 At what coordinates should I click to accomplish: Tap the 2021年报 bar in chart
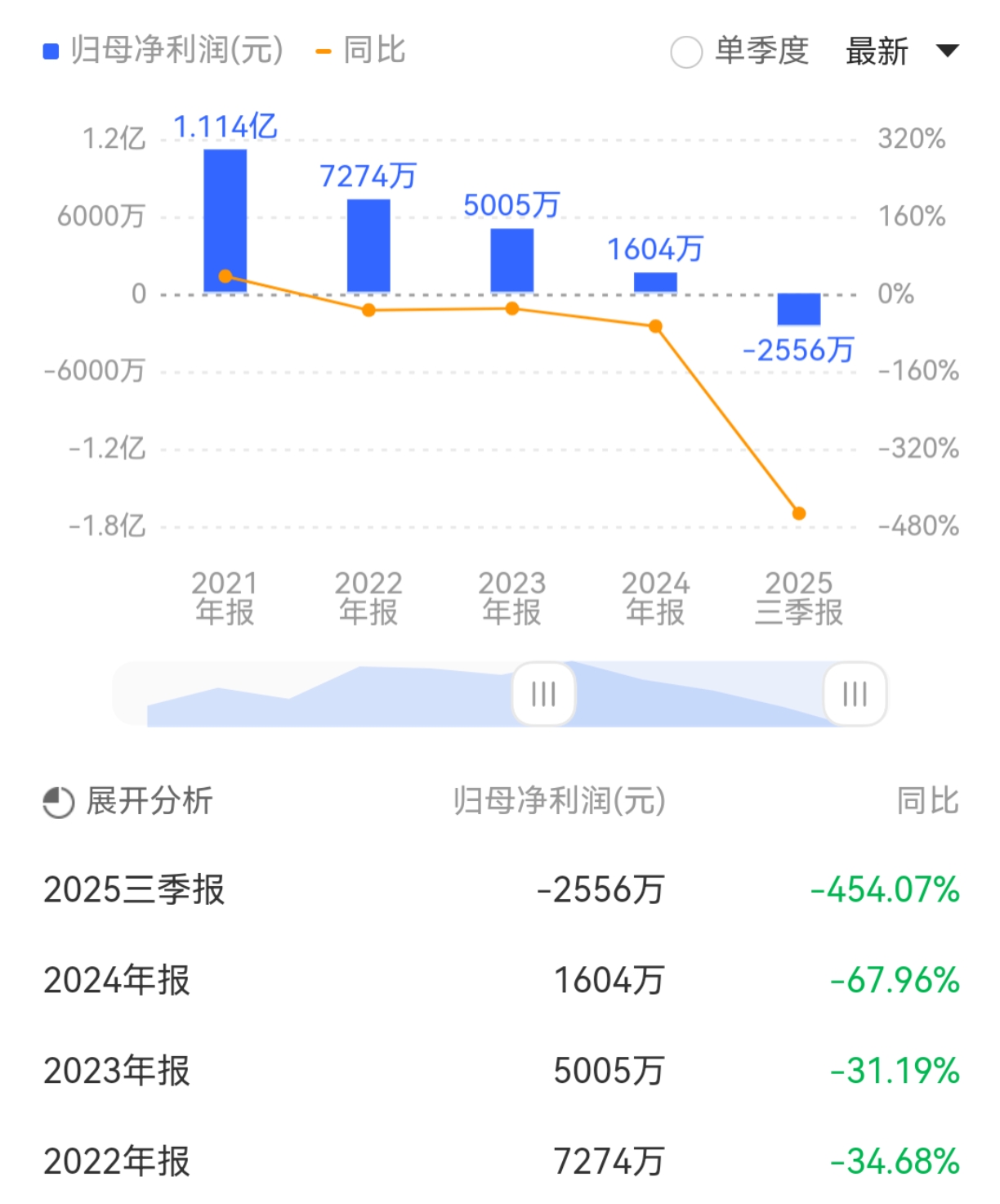pyautogui.click(x=225, y=221)
